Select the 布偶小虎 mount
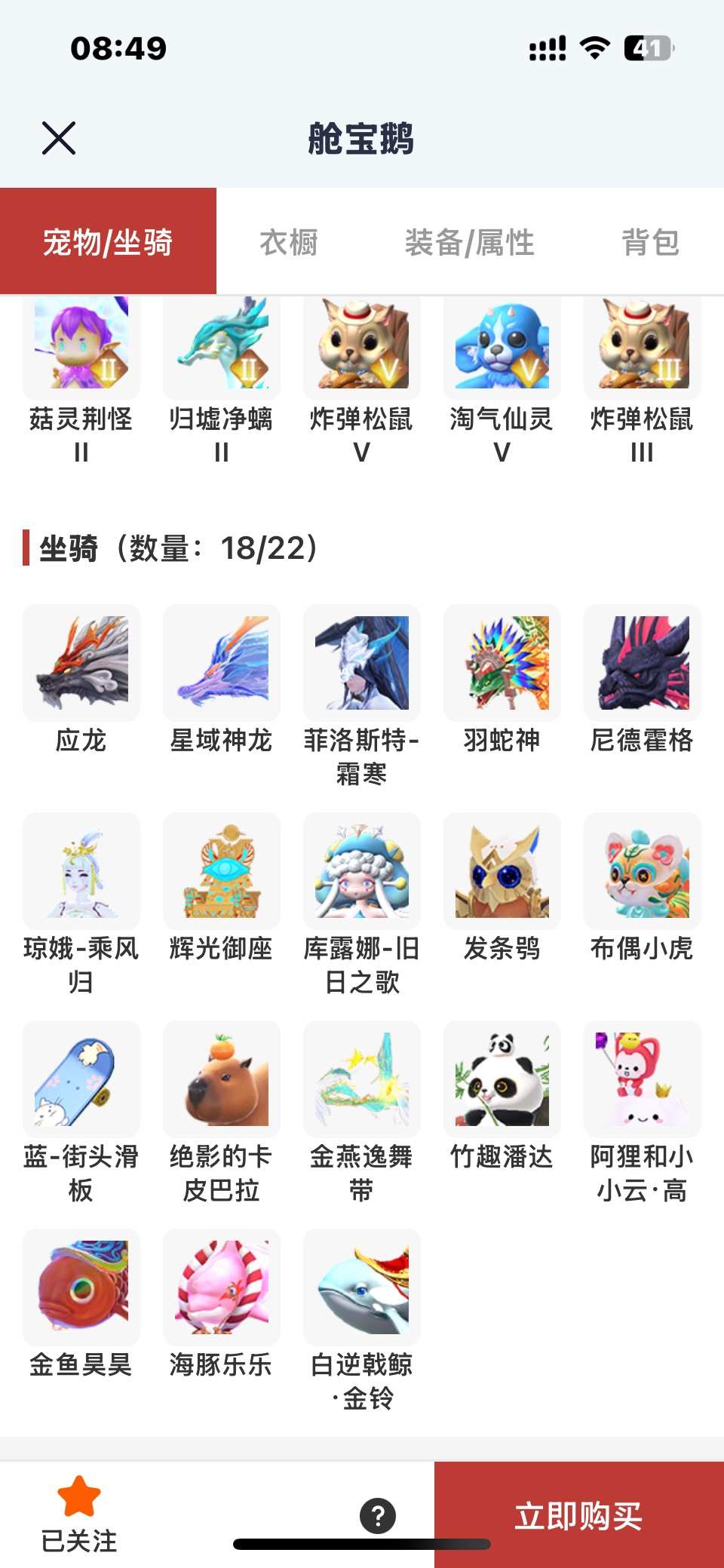 pyautogui.click(x=643, y=871)
